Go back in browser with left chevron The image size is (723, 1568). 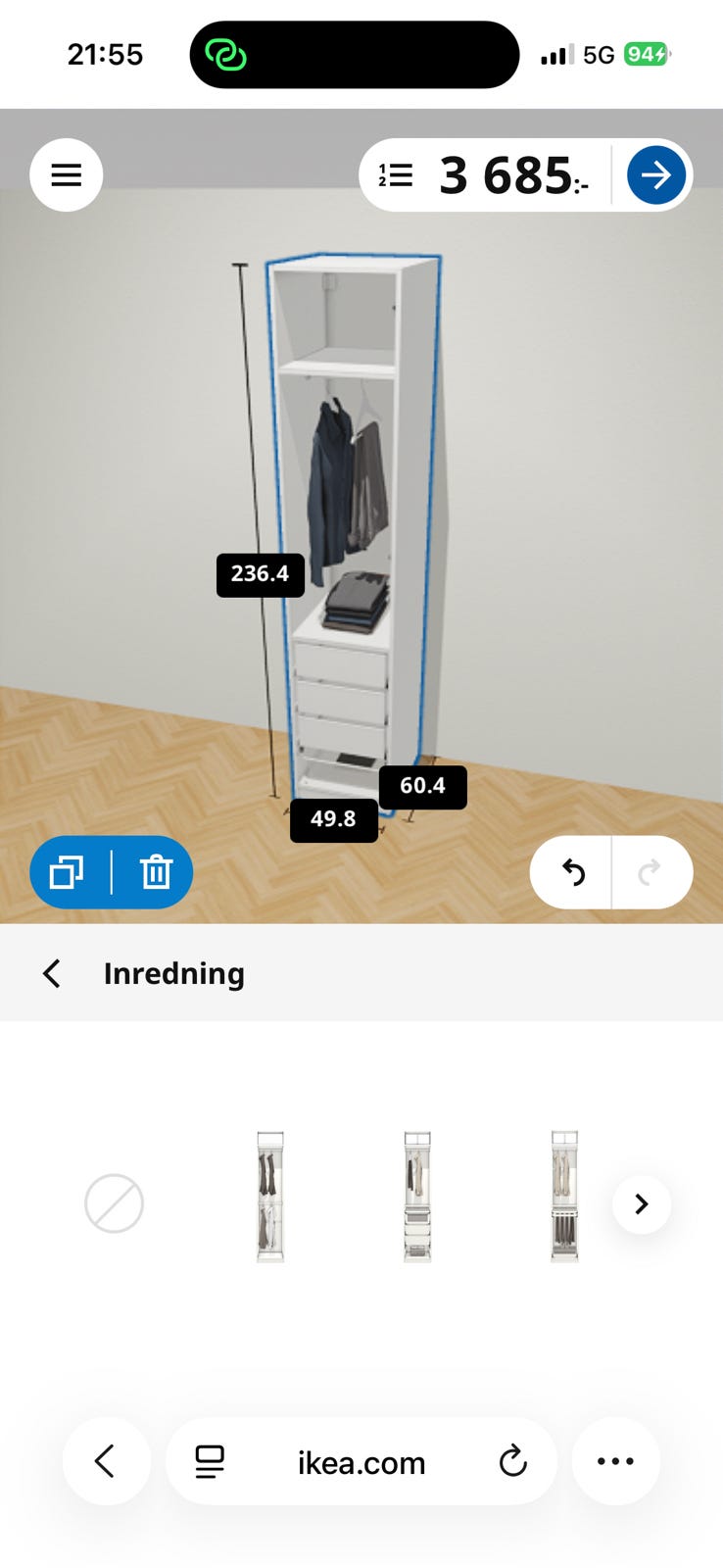coord(106,1461)
